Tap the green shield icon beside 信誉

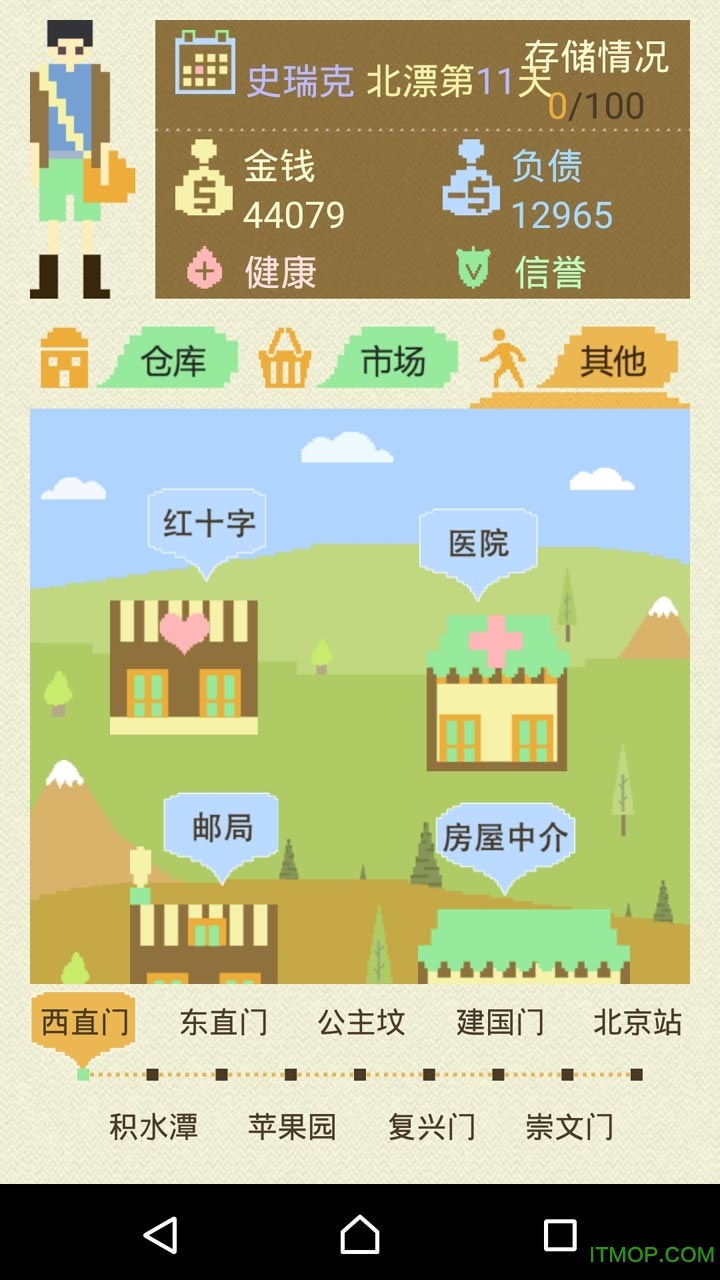pyautogui.click(x=472, y=269)
